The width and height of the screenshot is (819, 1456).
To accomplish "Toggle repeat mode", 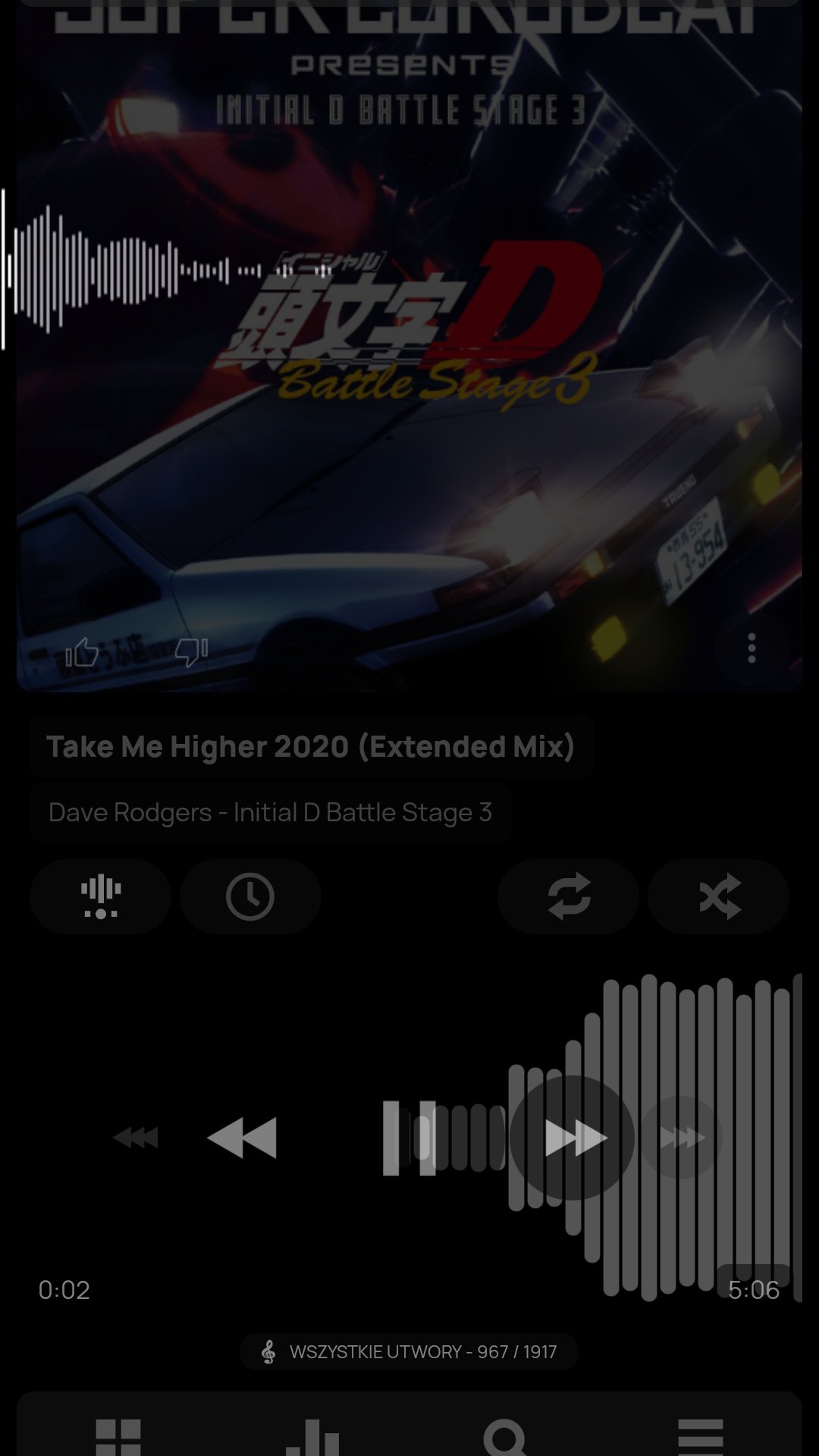I will [x=568, y=896].
